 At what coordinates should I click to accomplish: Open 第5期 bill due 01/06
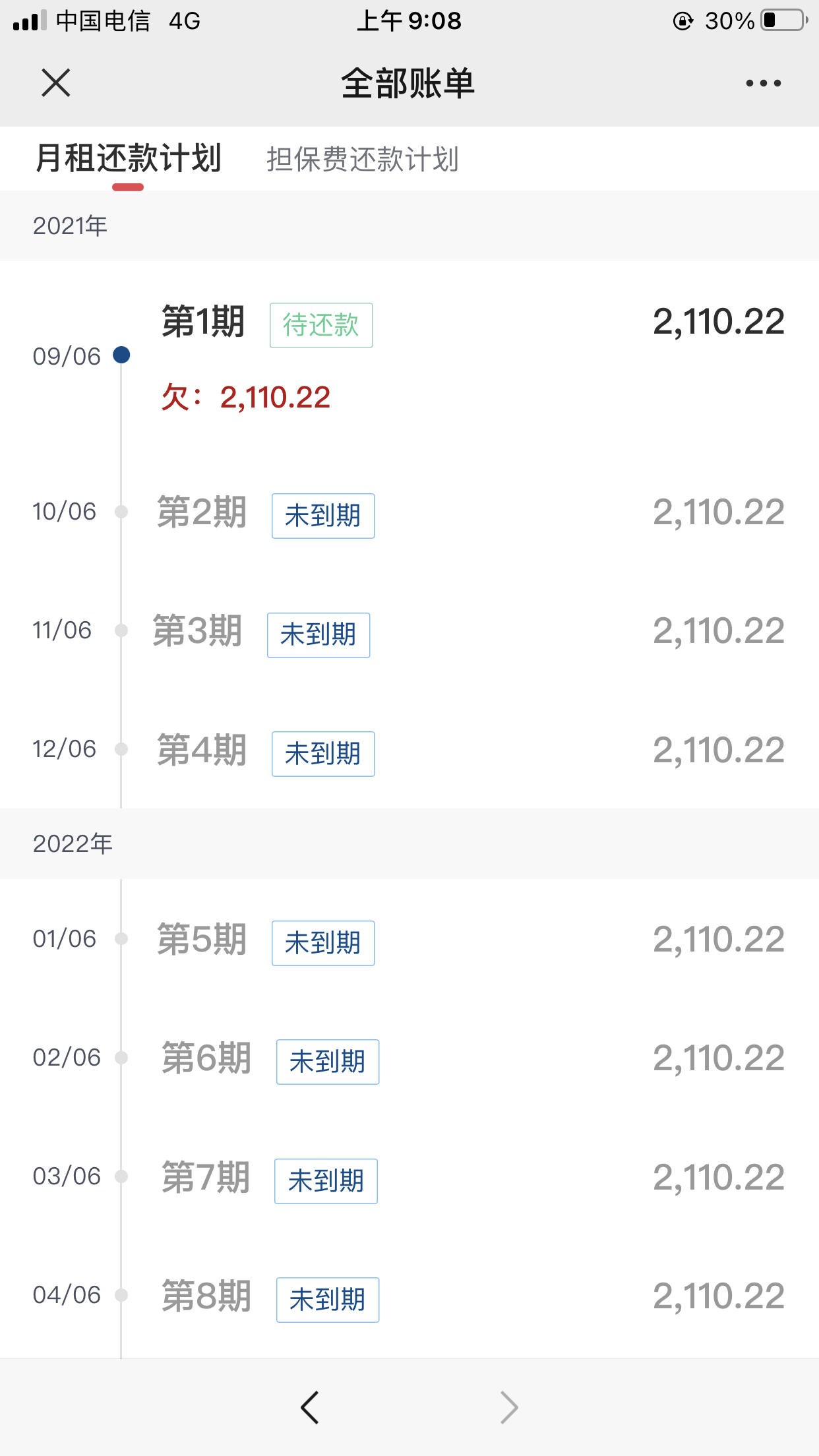point(409,939)
